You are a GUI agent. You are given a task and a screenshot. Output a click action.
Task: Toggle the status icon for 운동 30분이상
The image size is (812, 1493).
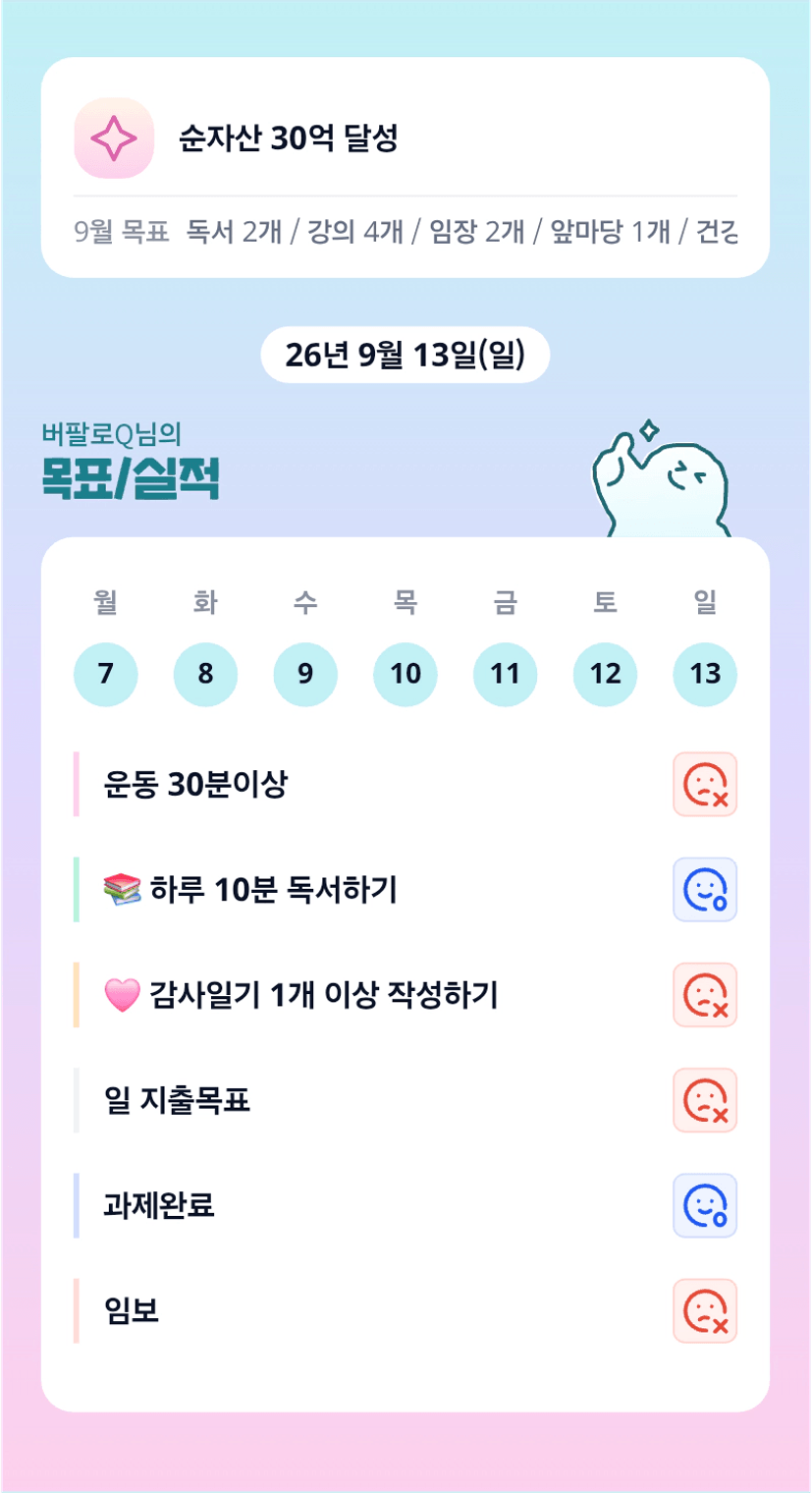(x=705, y=784)
